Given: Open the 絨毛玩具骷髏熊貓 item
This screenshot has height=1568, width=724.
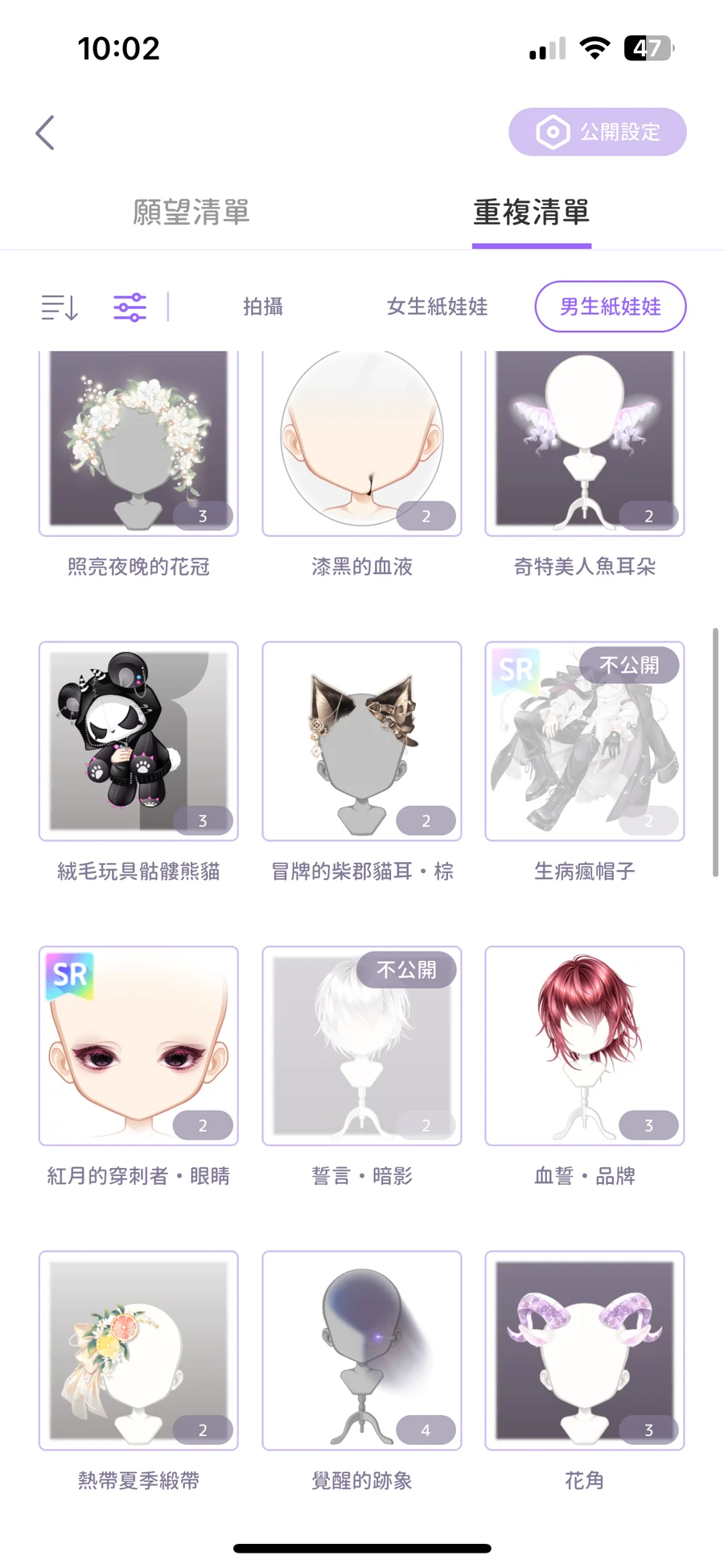Looking at the screenshot, I should click(138, 741).
